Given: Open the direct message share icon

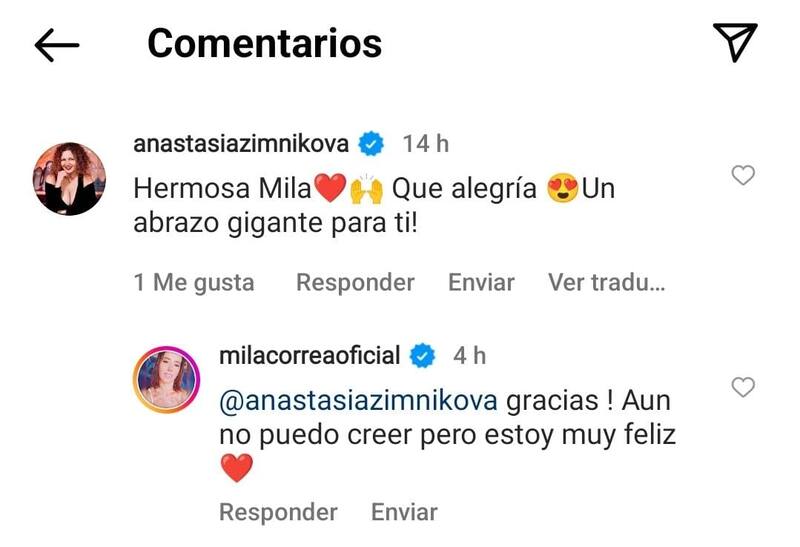Looking at the screenshot, I should [x=735, y=43].
